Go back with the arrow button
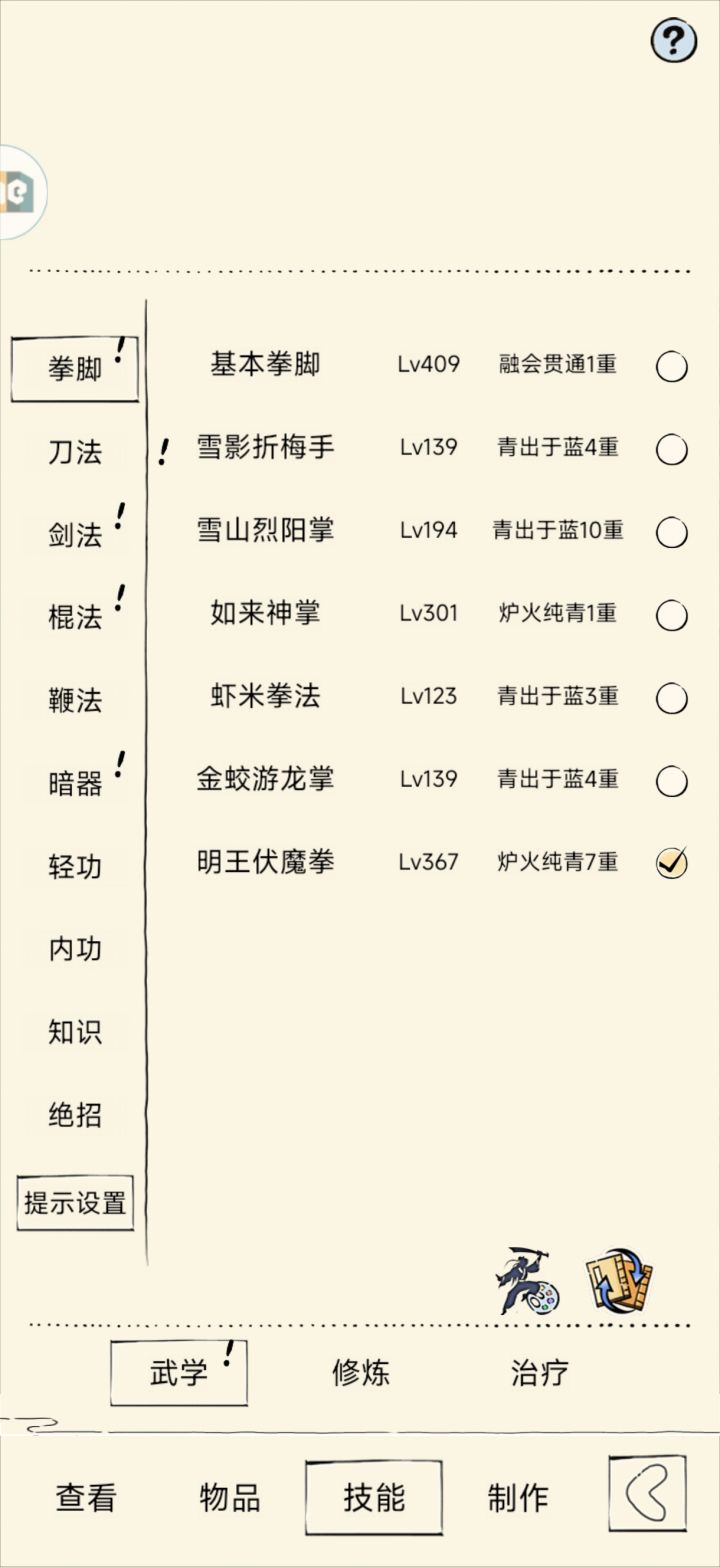This screenshot has width=720, height=1567. click(648, 1494)
